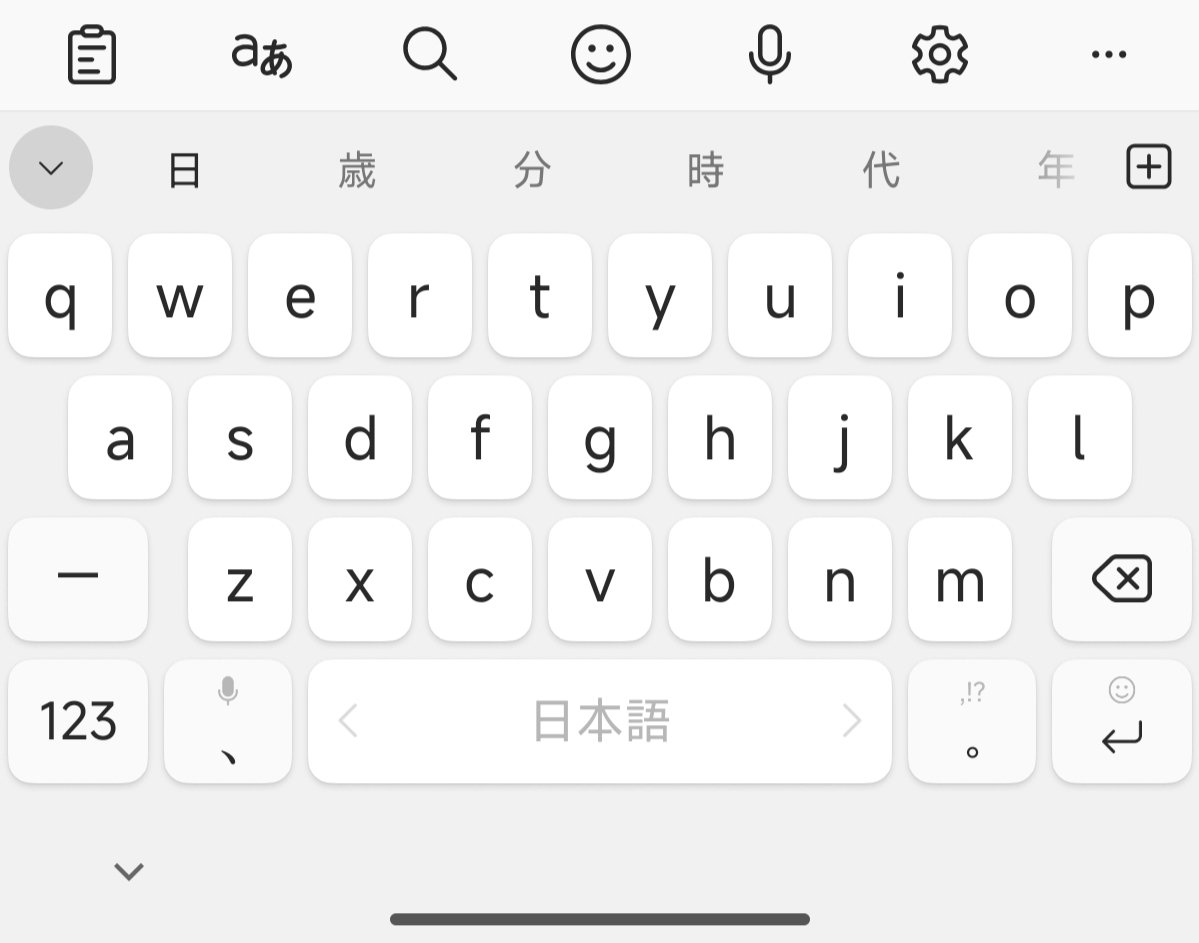Image resolution: width=1199 pixels, height=943 pixels.
Task: Open the emoji picker in toolbar
Action: pyautogui.click(x=600, y=54)
